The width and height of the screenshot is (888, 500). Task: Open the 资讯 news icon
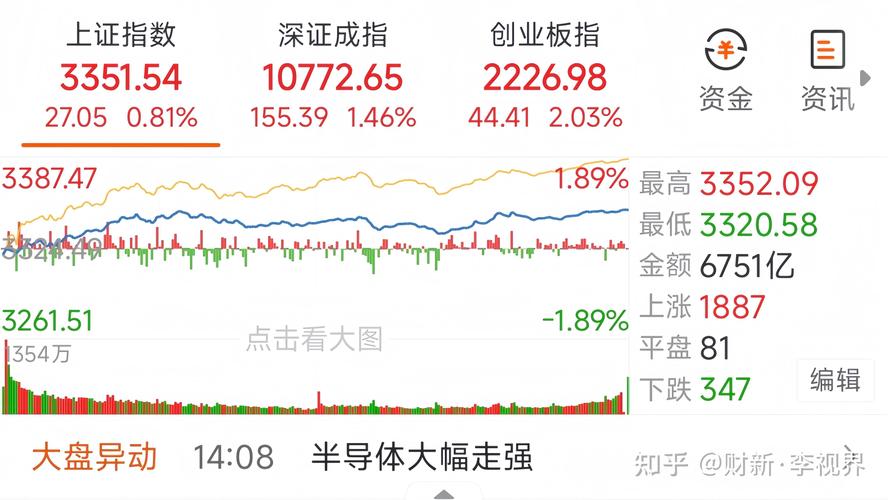[x=828, y=68]
